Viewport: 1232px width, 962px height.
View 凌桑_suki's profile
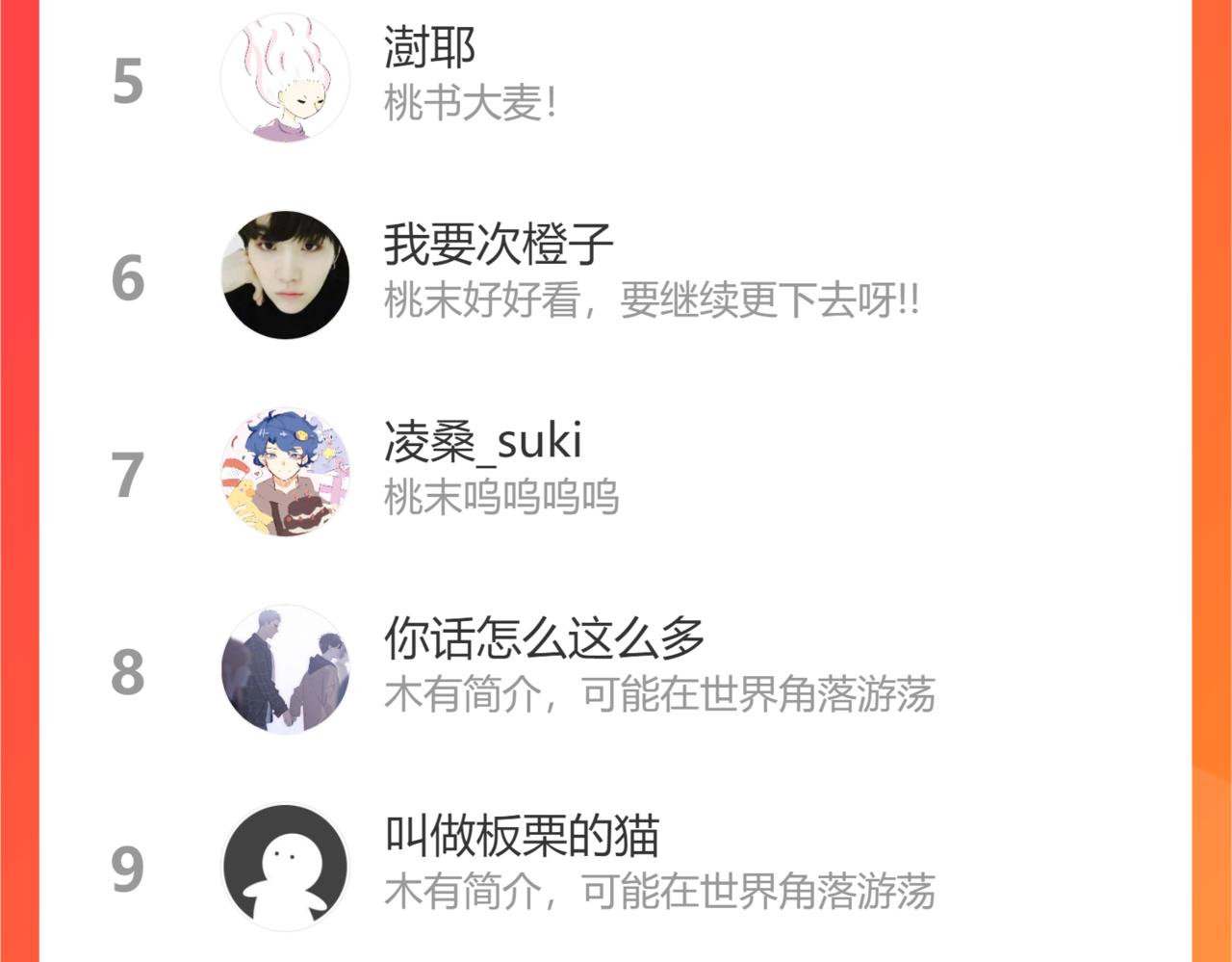[285, 473]
